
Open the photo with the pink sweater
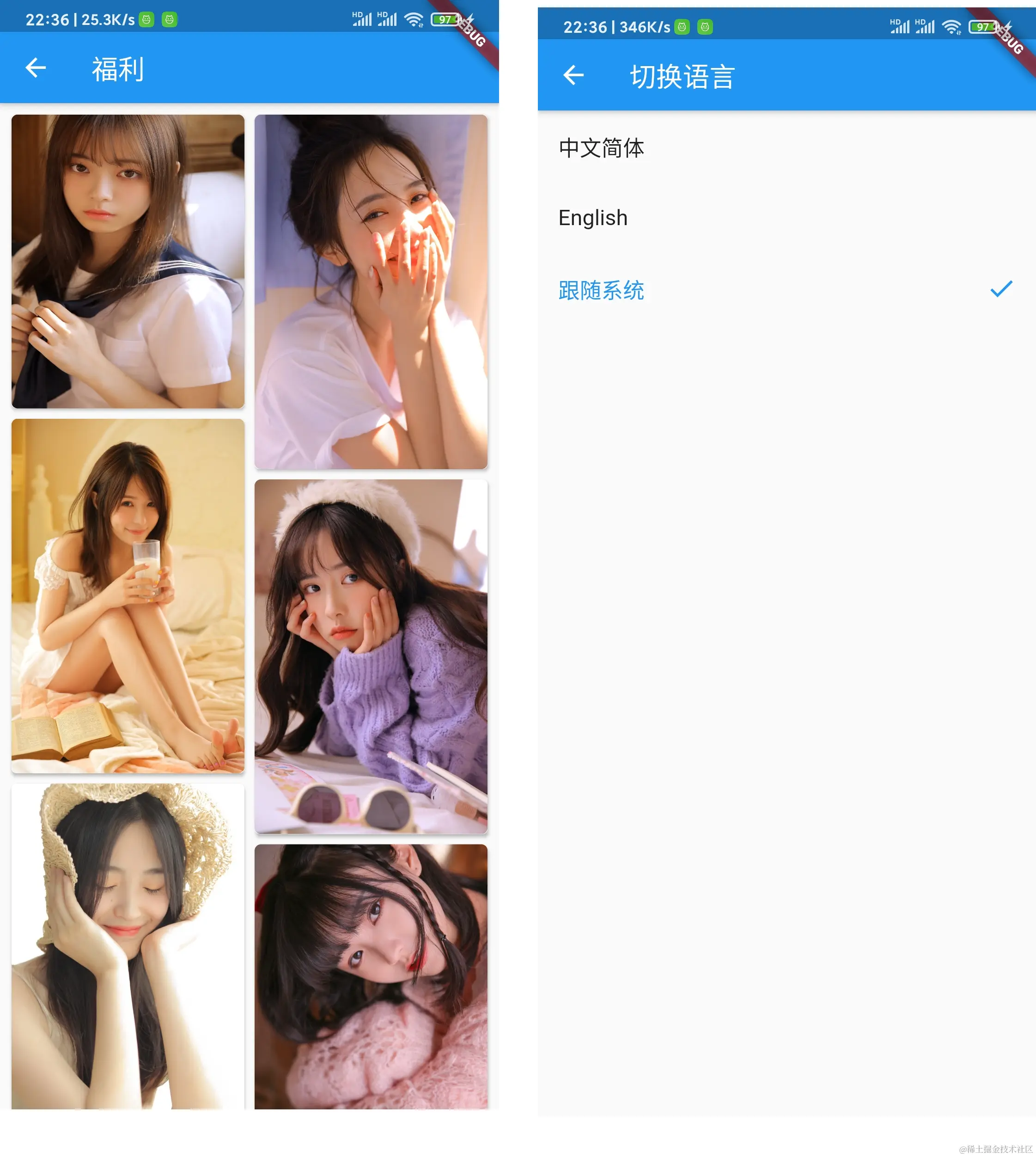[x=371, y=976]
